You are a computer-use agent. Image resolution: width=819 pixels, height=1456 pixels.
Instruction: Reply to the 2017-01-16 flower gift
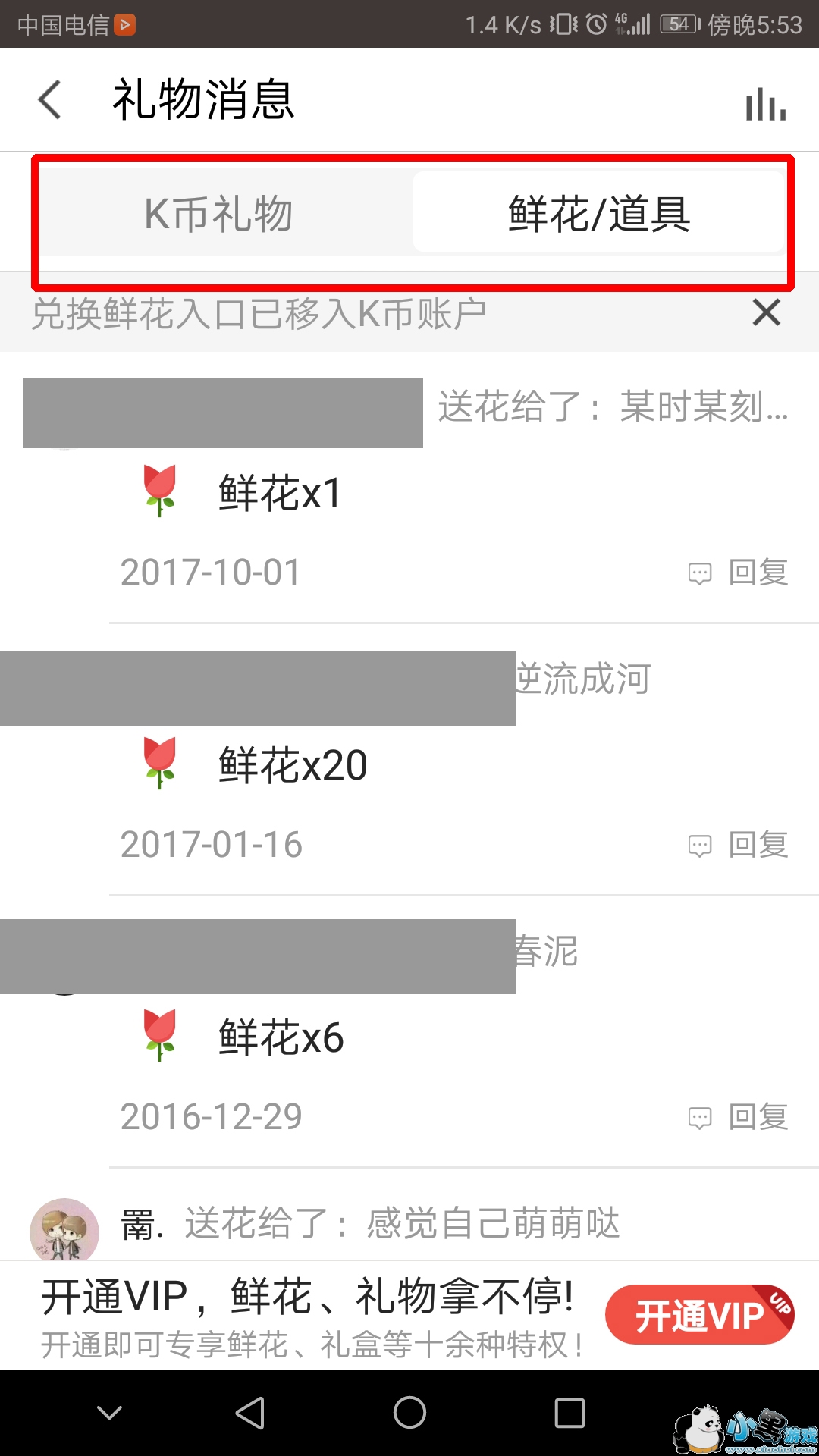(x=739, y=845)
